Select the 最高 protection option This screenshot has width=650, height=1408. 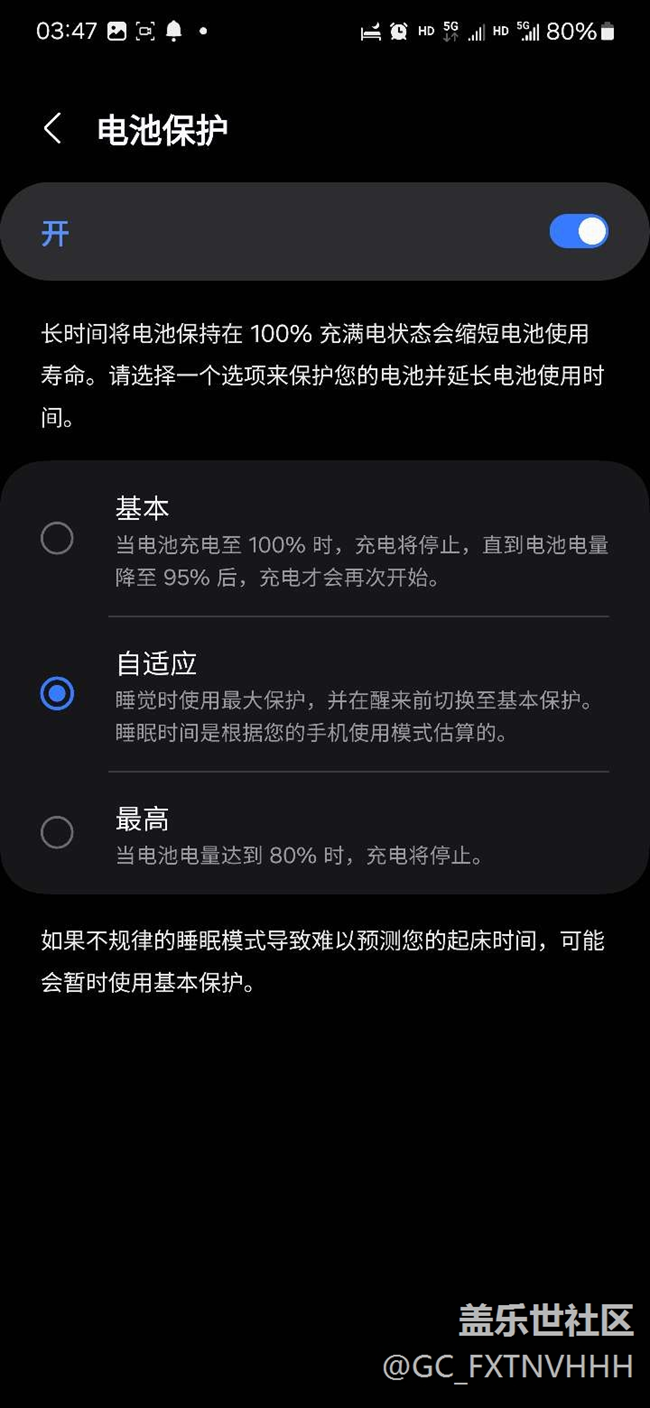[x=57, y=832]
